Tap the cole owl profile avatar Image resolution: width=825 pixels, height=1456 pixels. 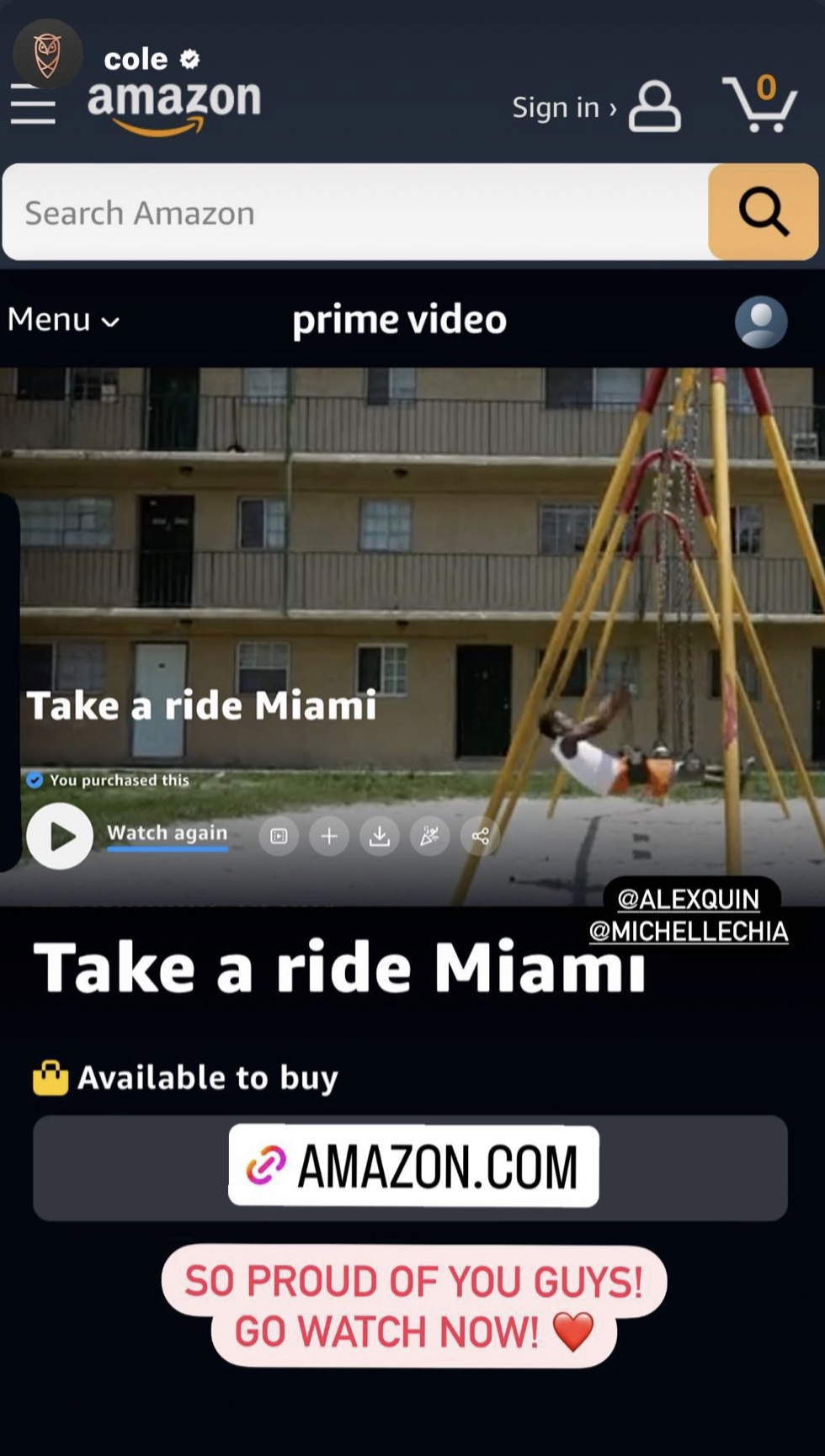pos(48,53)
